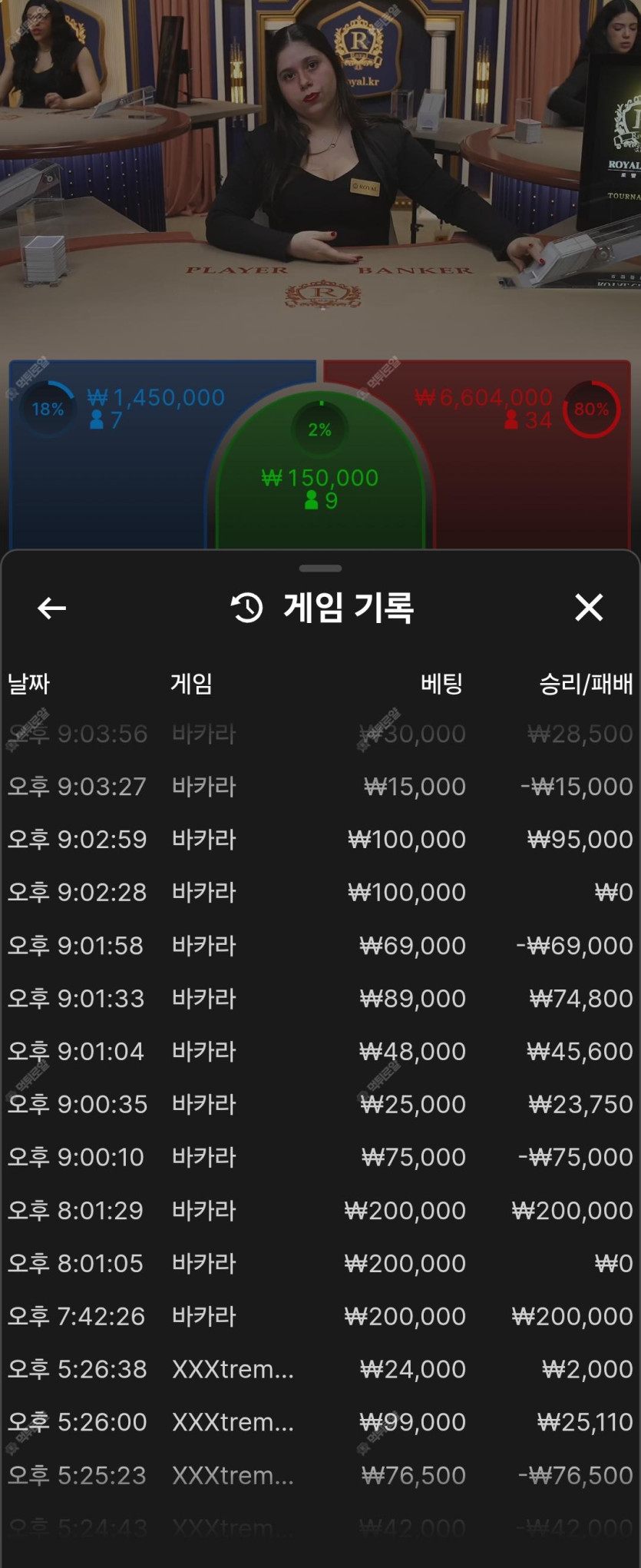
Task: Open the 오후 9:02:59 바카라 record
Action: [320, 840]
